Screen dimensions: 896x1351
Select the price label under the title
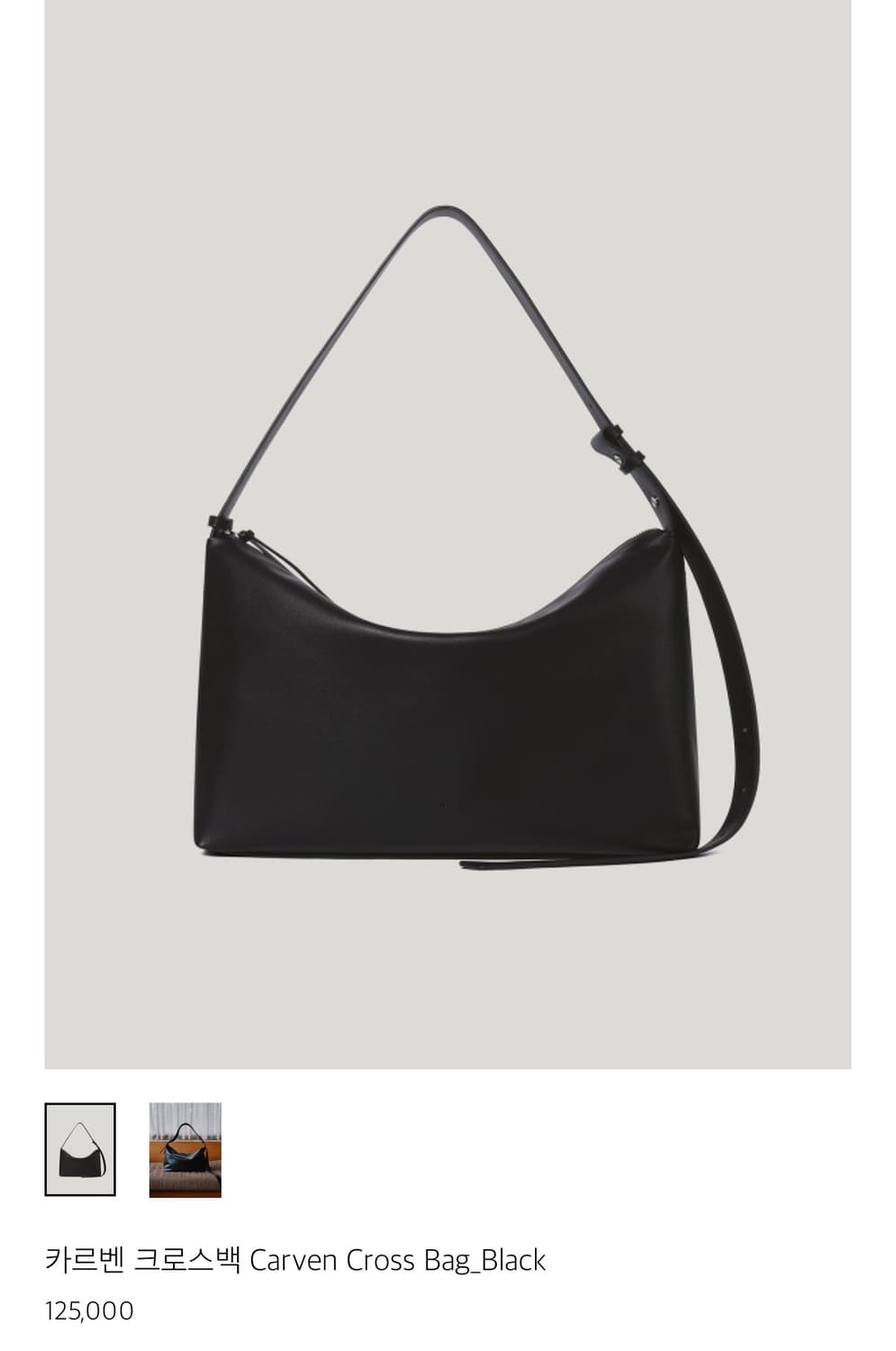(x=90, y=1311)
